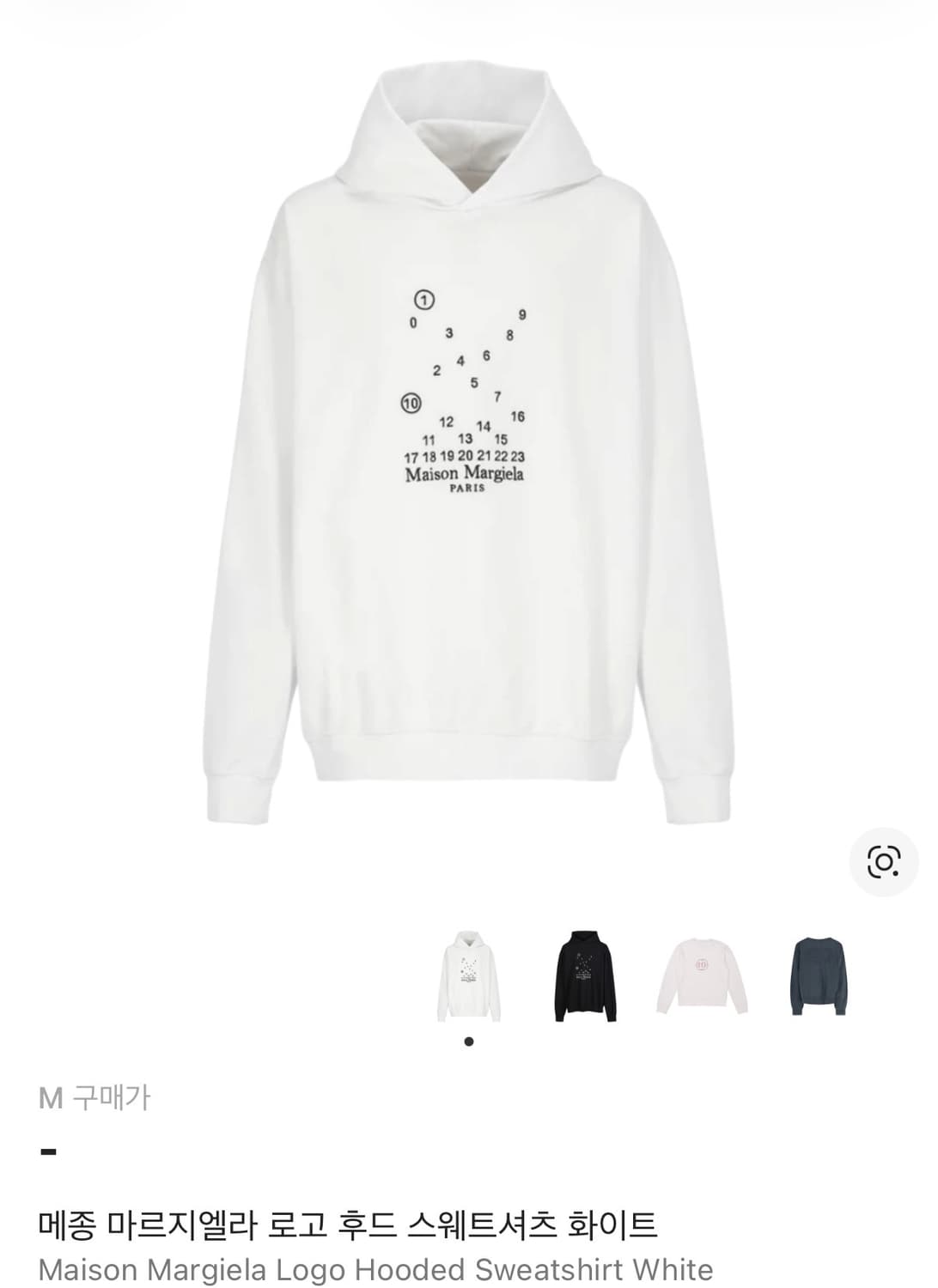This screenshot has width=938, height=1288.
Task: Expand the dash placeholder under 구매가
Action: [x=49, y=1150]
